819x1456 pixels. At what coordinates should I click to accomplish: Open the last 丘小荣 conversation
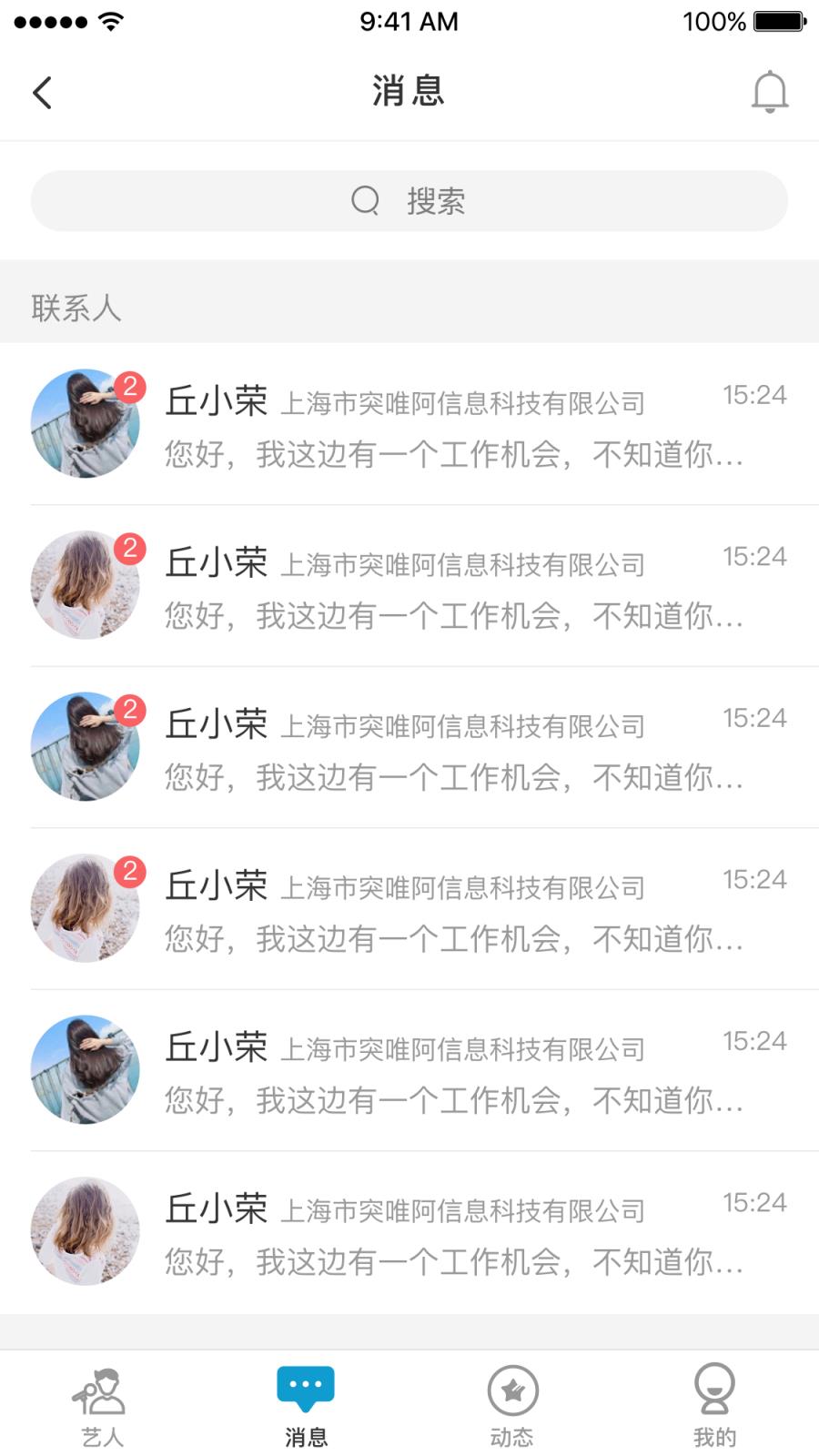(409, 1231)
